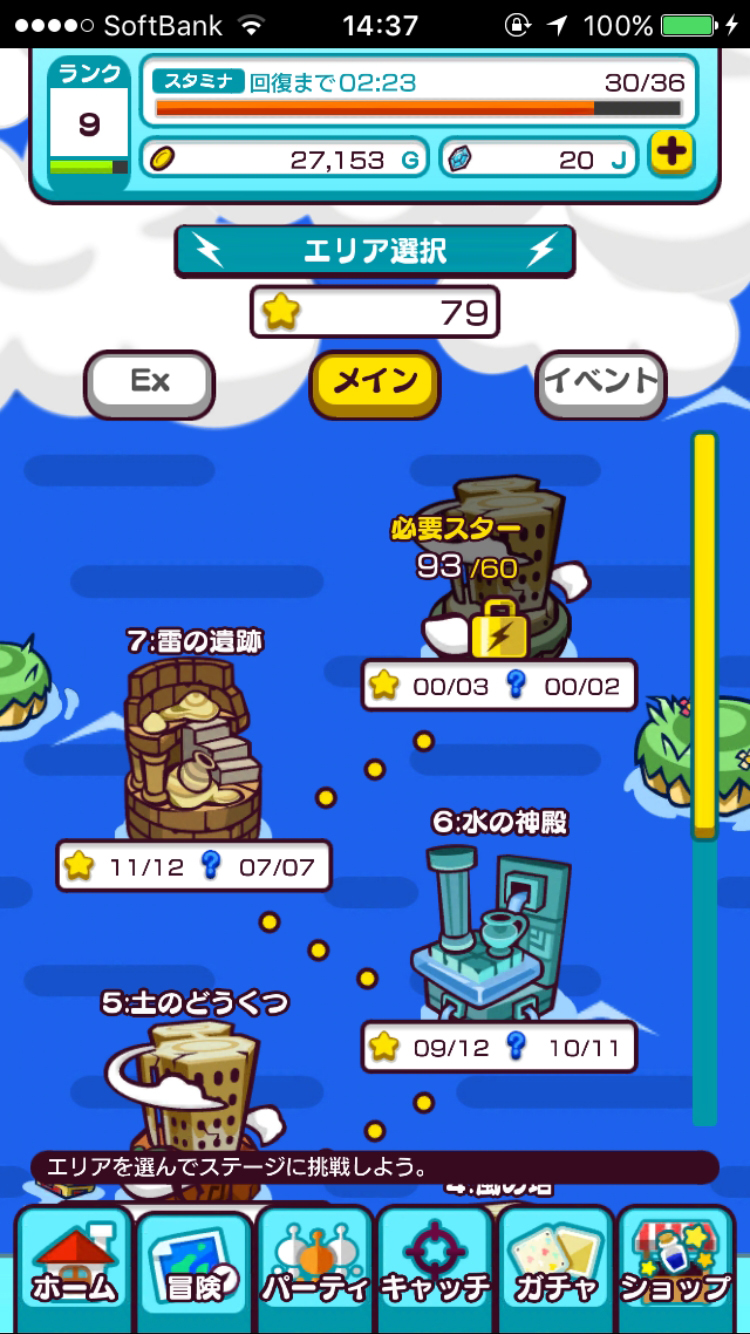The height and width of the screenshot is (1334, 750).
Task: Switch to the キャッチ tab
Action: [436, 1268]
